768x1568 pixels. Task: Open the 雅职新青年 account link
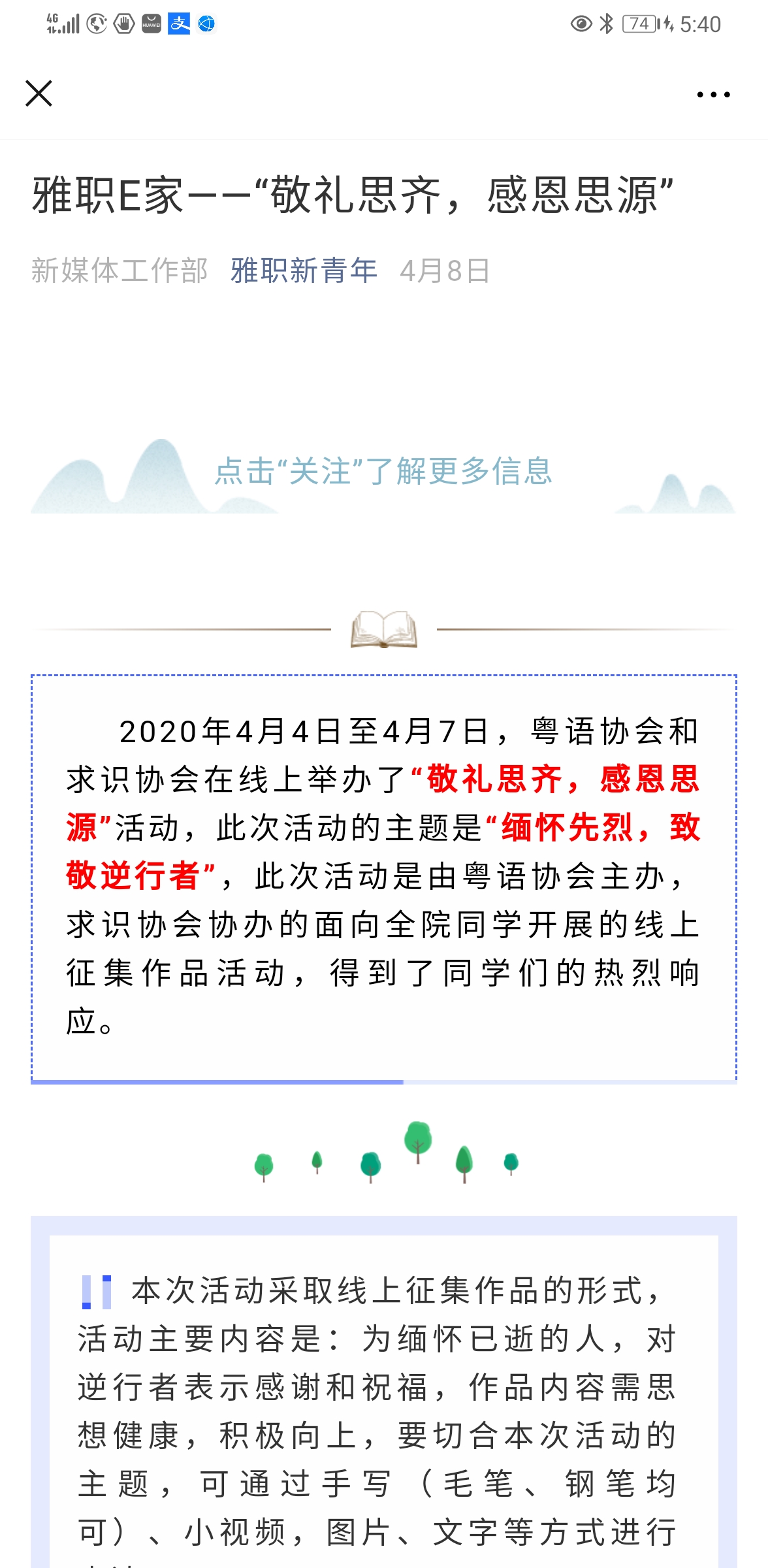(x=304, y=270)
